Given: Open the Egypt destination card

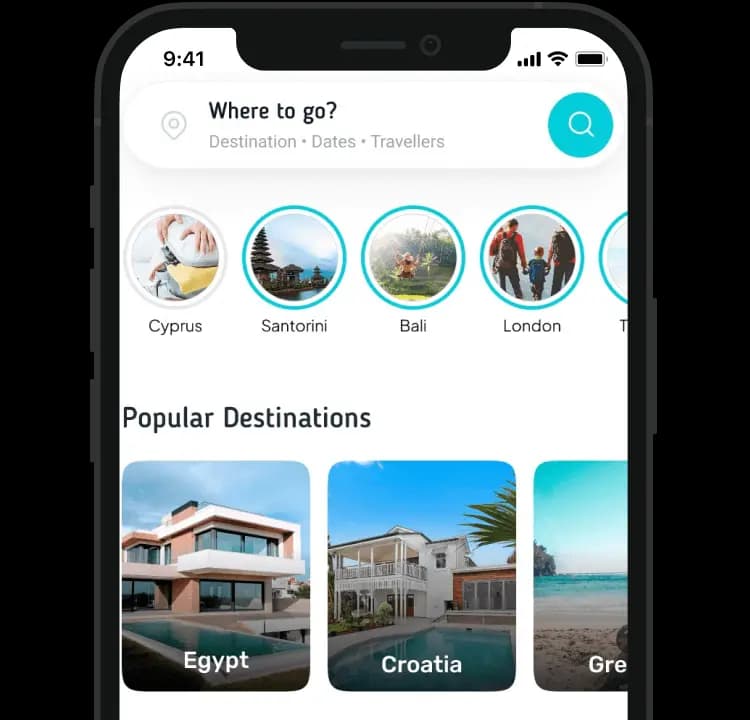Looking at the screenshot, I should point(216,575).
